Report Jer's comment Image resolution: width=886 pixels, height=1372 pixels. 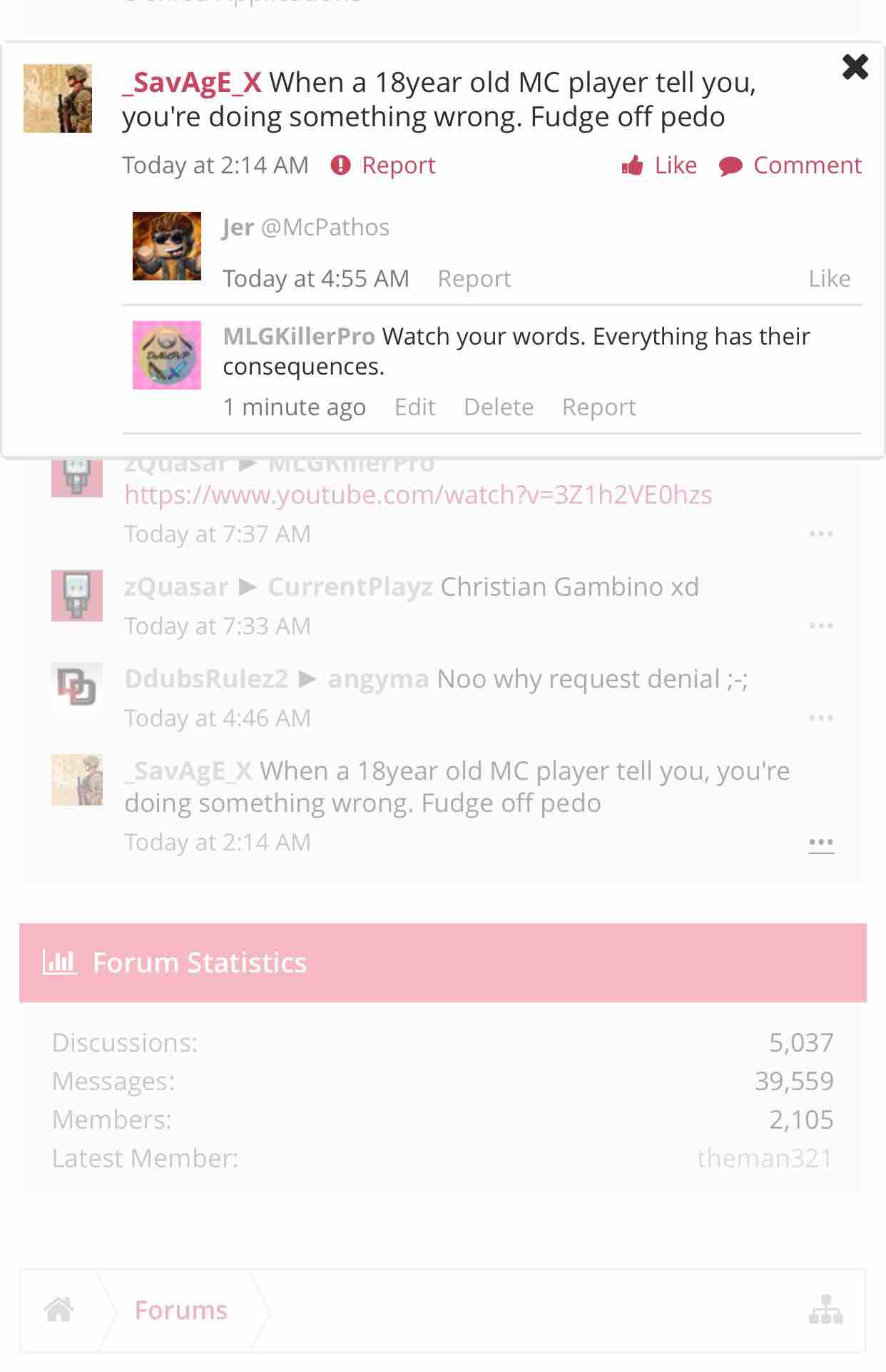[474, 278]
